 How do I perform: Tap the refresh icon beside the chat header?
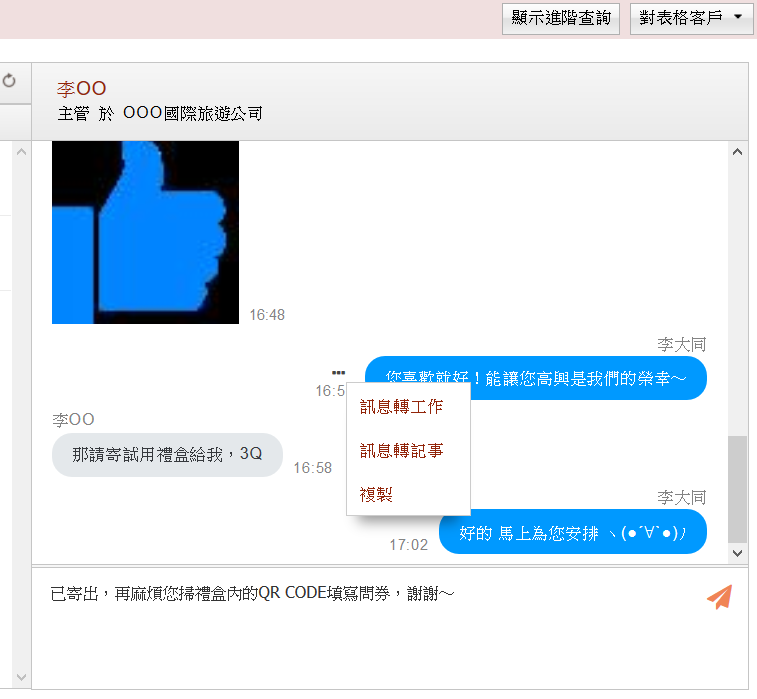9,81
